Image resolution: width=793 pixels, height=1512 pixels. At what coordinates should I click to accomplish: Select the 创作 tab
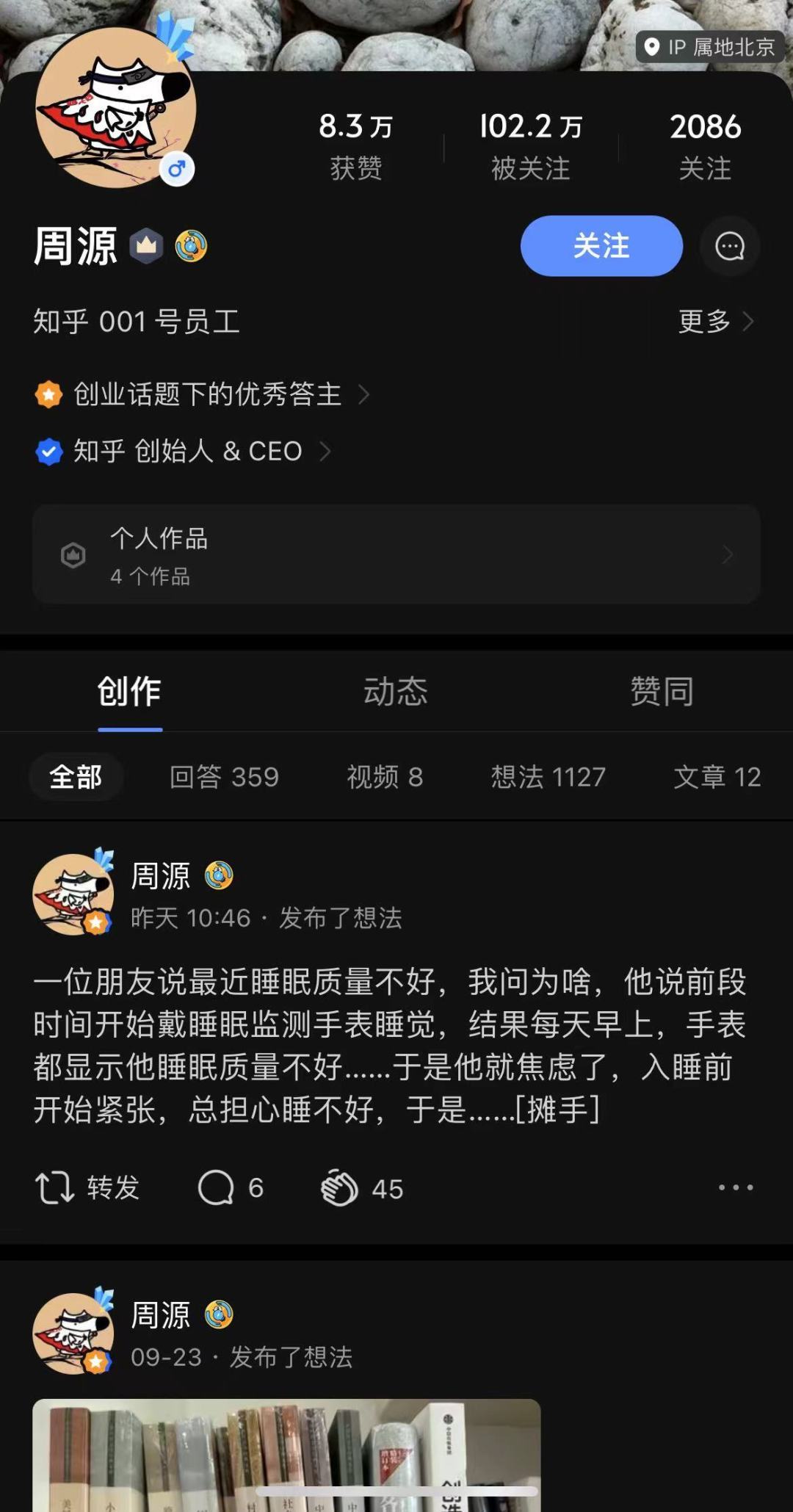coord(130,691)
